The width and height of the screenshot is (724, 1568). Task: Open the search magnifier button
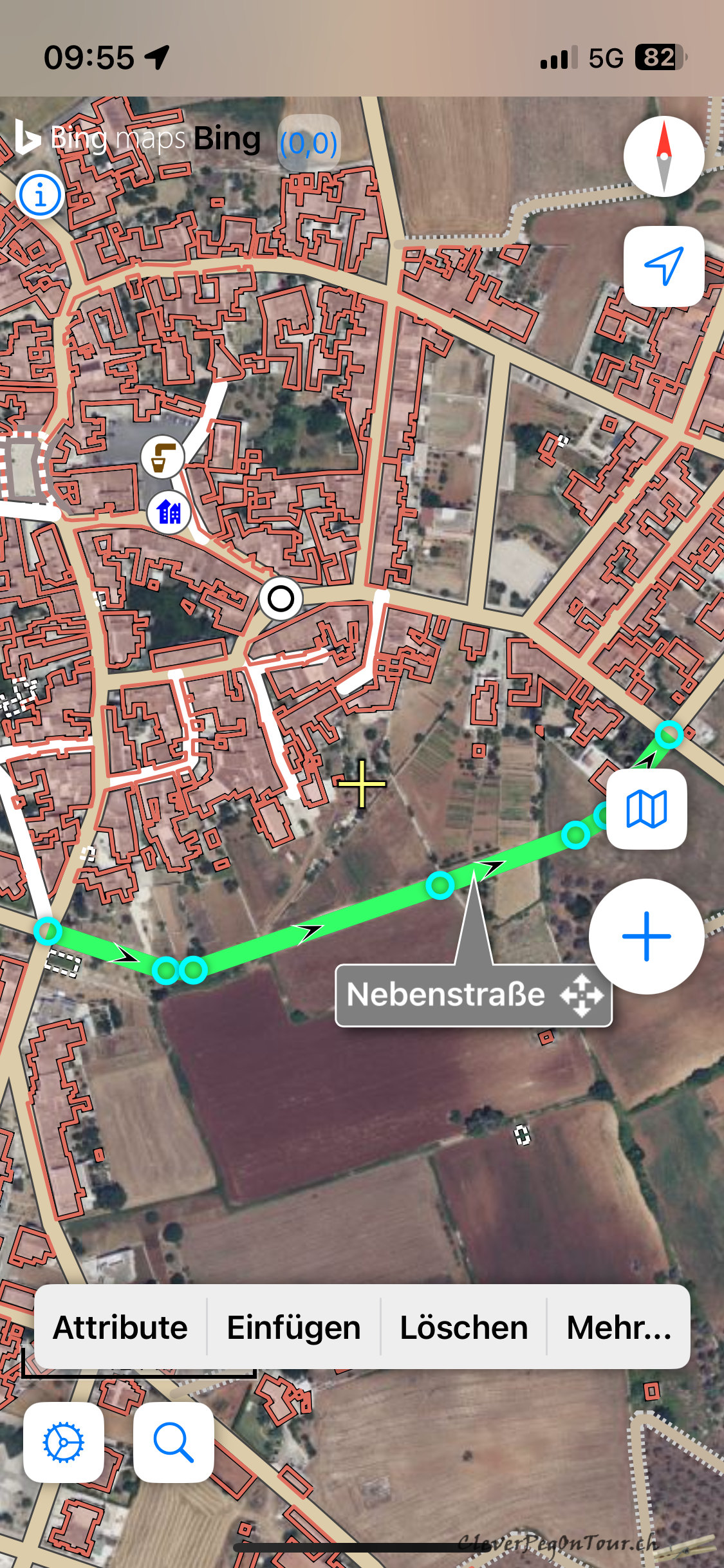tap(173, 1442)
